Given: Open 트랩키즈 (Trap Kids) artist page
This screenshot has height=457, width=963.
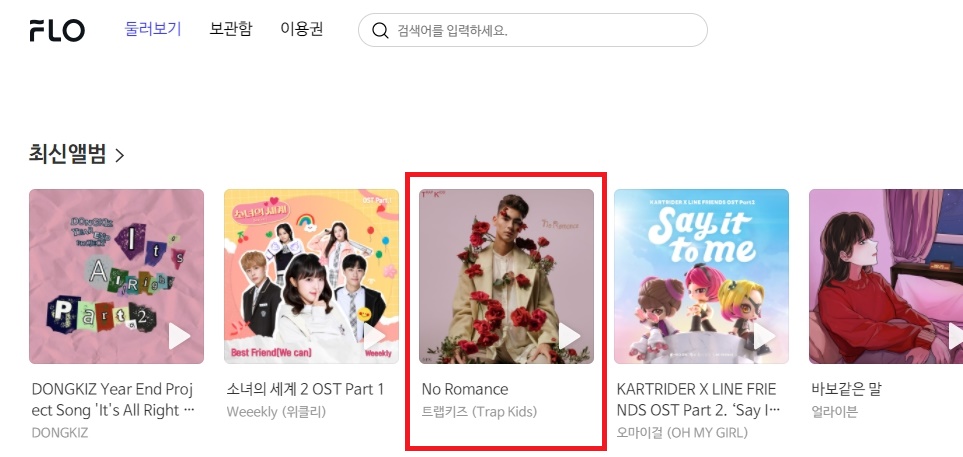Looking at the screenshot, I should point(479,412).
